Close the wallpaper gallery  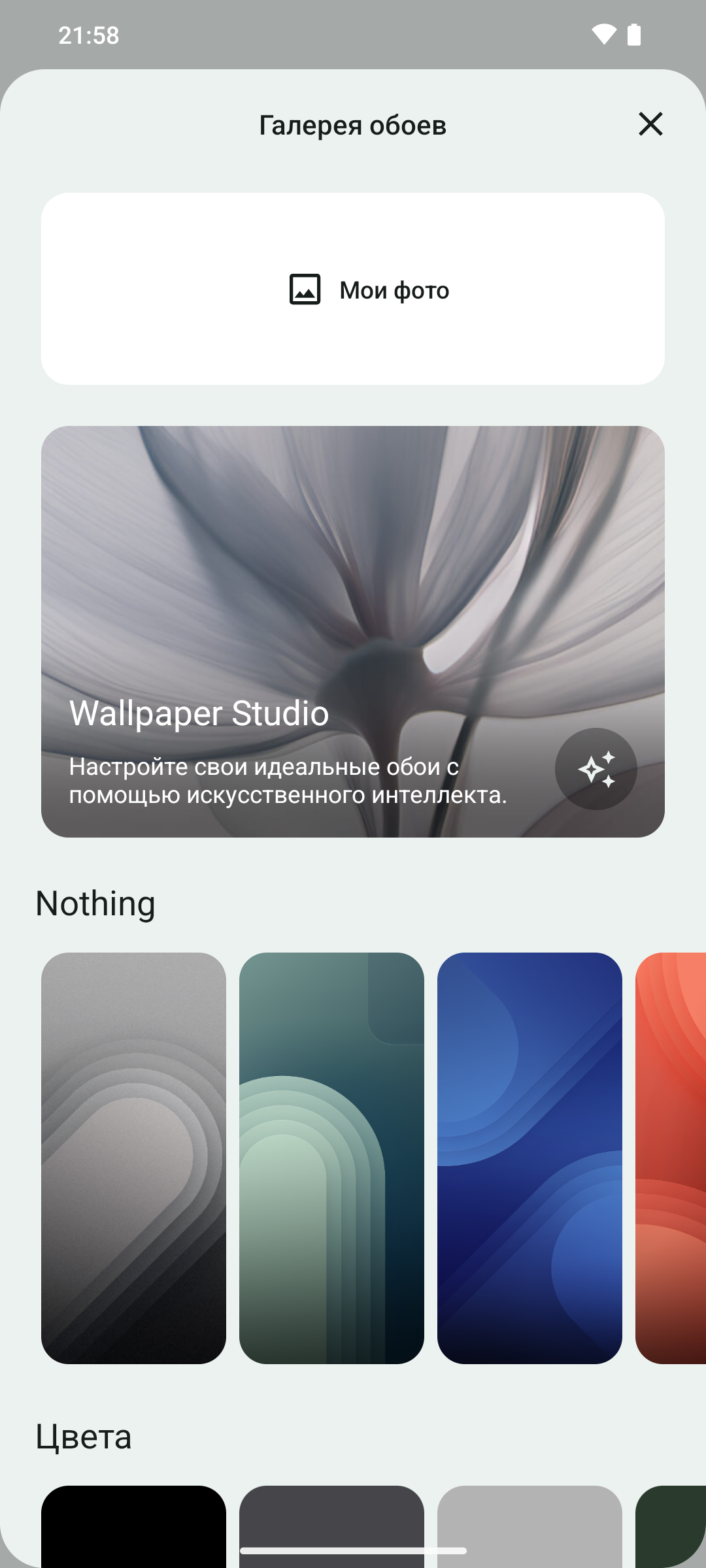click(650, 124)
